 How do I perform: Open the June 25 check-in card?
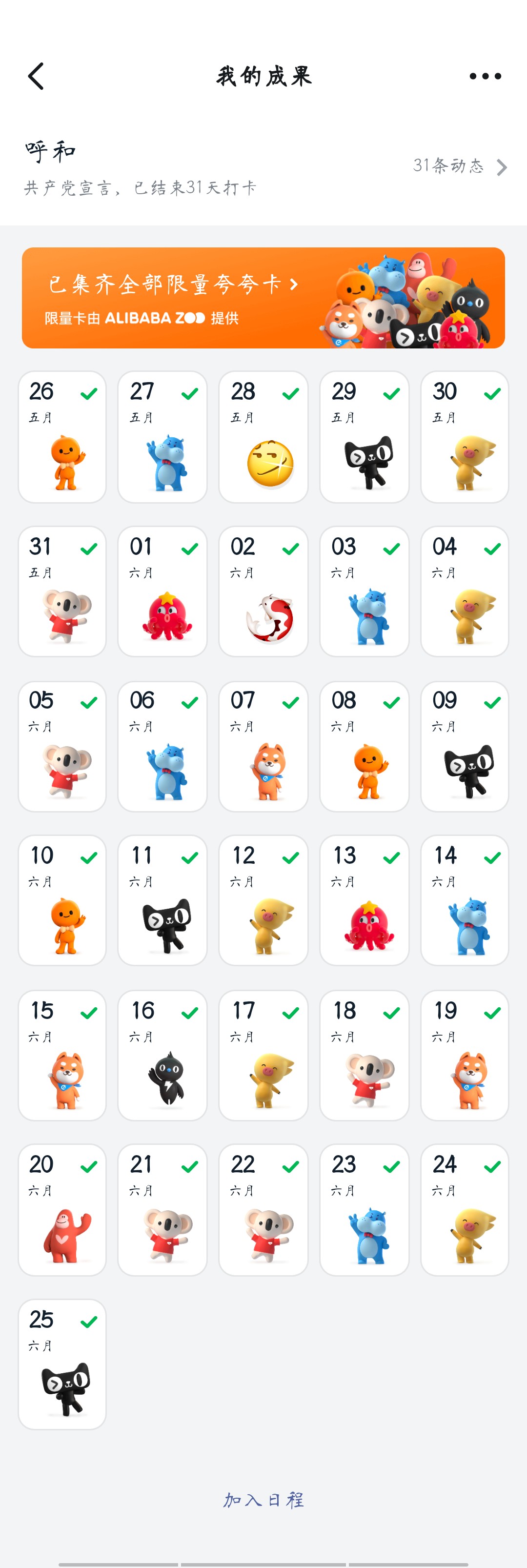62,1364
